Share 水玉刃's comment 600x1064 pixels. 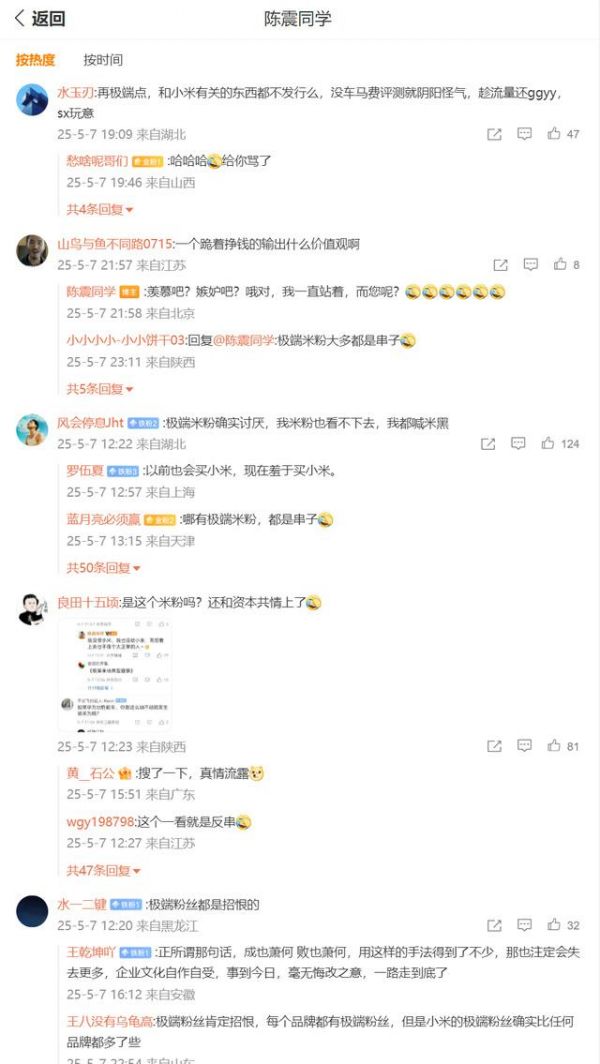pos(494,134)
